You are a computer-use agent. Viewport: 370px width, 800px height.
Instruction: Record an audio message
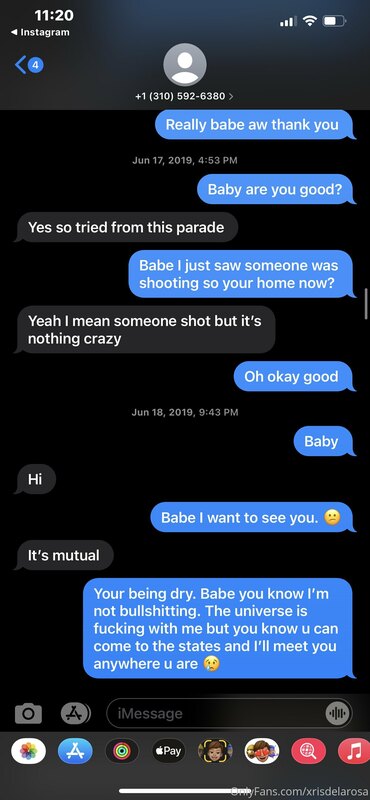pyautogui.click(x=337, y=713)
